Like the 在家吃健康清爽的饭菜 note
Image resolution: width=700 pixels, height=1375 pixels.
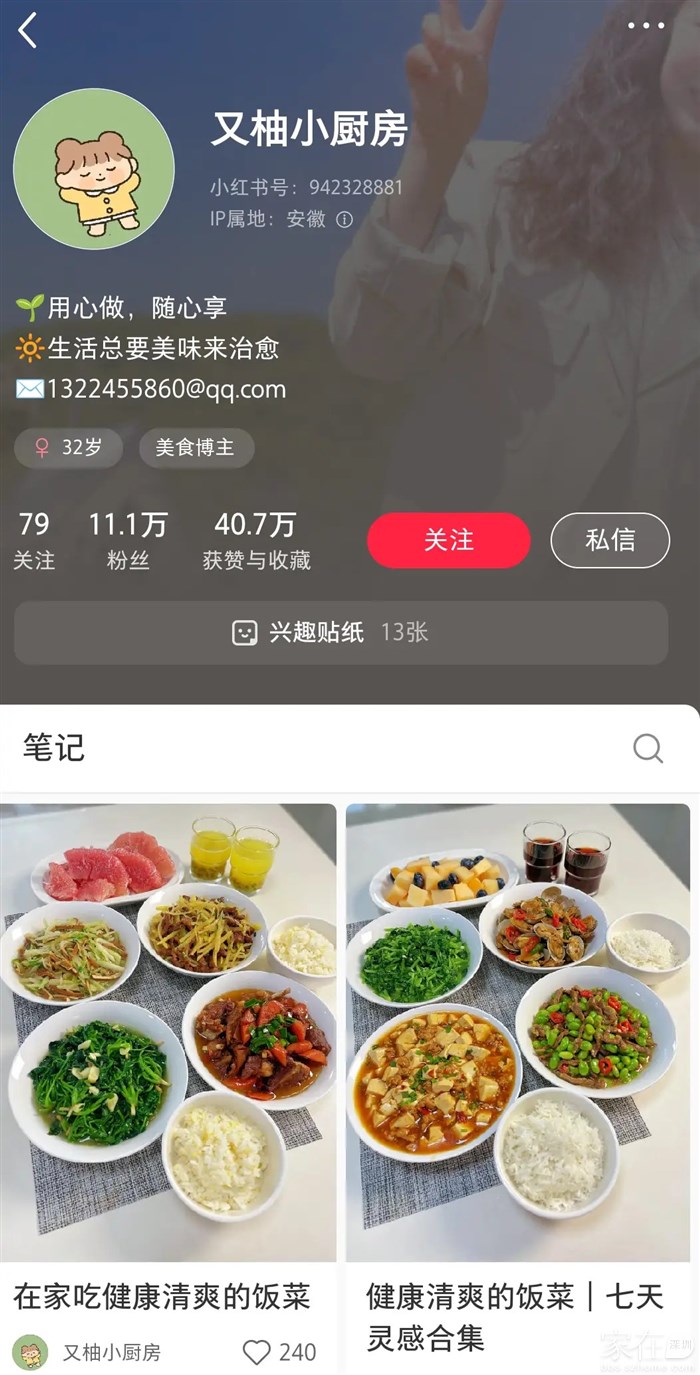[x=258, y=1352]
